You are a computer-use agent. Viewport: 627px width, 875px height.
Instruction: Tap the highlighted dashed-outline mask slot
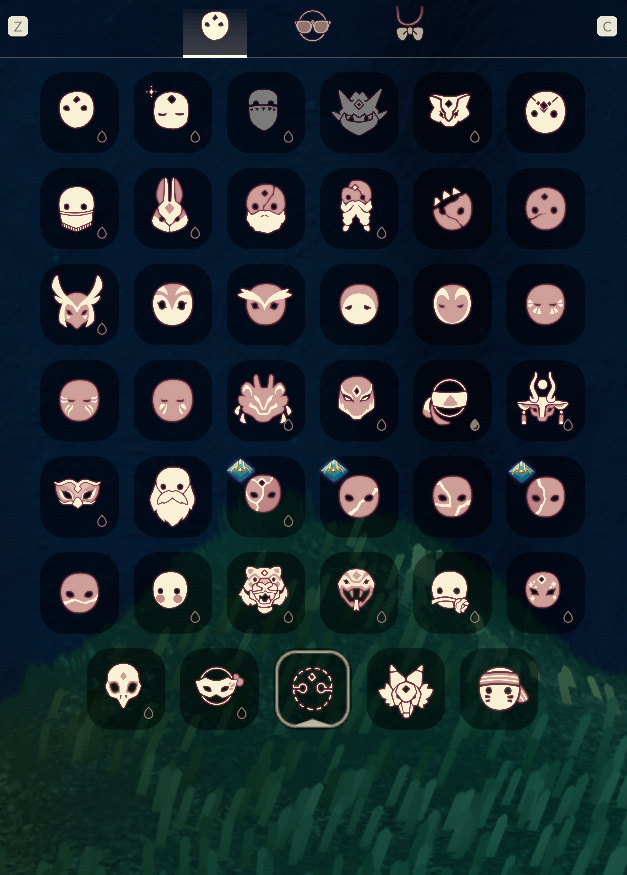point(312,688)
